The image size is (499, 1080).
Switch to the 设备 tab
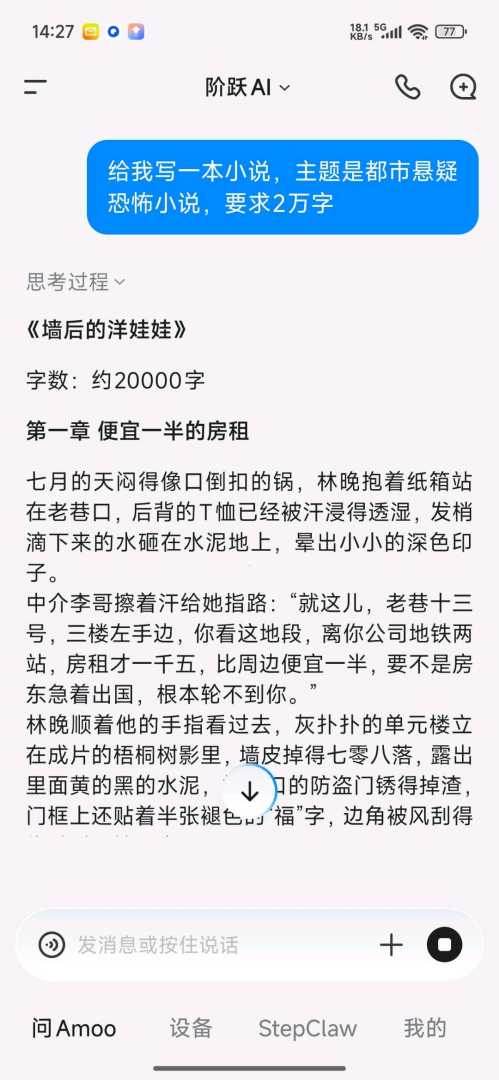[191, 1028]
